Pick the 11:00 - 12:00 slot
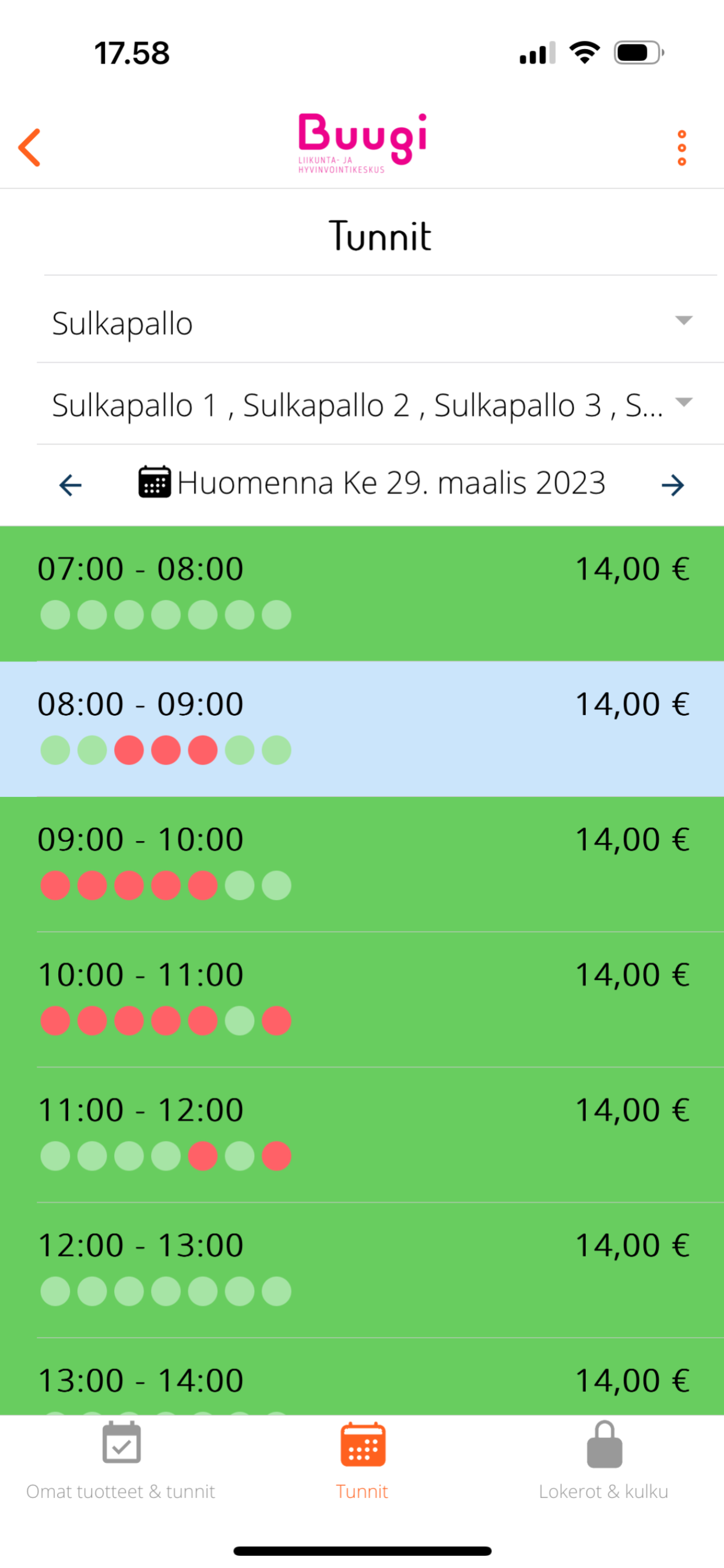The image size is (724, 1568). point(362,1134)
